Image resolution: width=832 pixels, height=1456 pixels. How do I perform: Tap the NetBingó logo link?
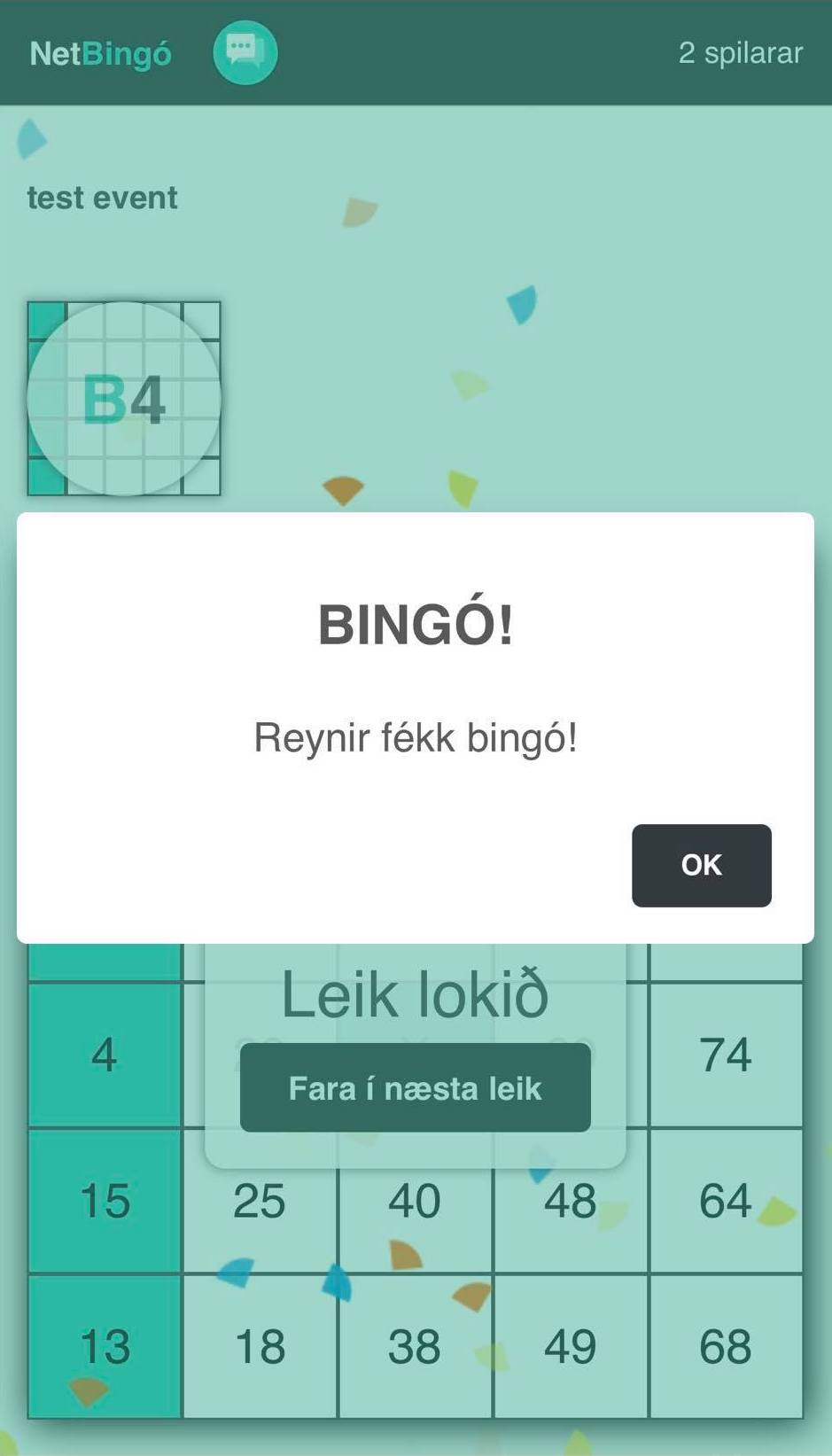pyautogui.click(x=101, y=53)
